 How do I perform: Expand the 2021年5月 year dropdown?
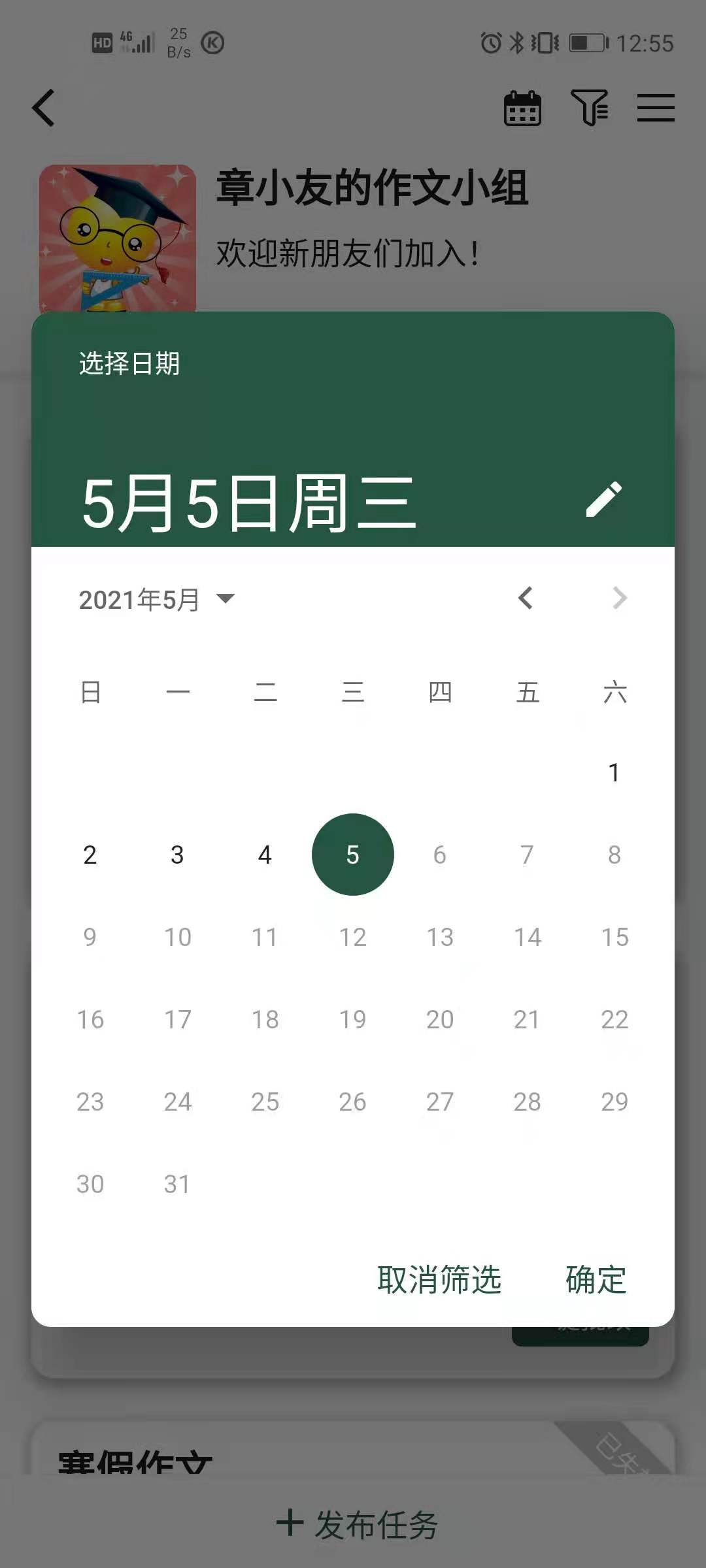click(x=157, y=599)
